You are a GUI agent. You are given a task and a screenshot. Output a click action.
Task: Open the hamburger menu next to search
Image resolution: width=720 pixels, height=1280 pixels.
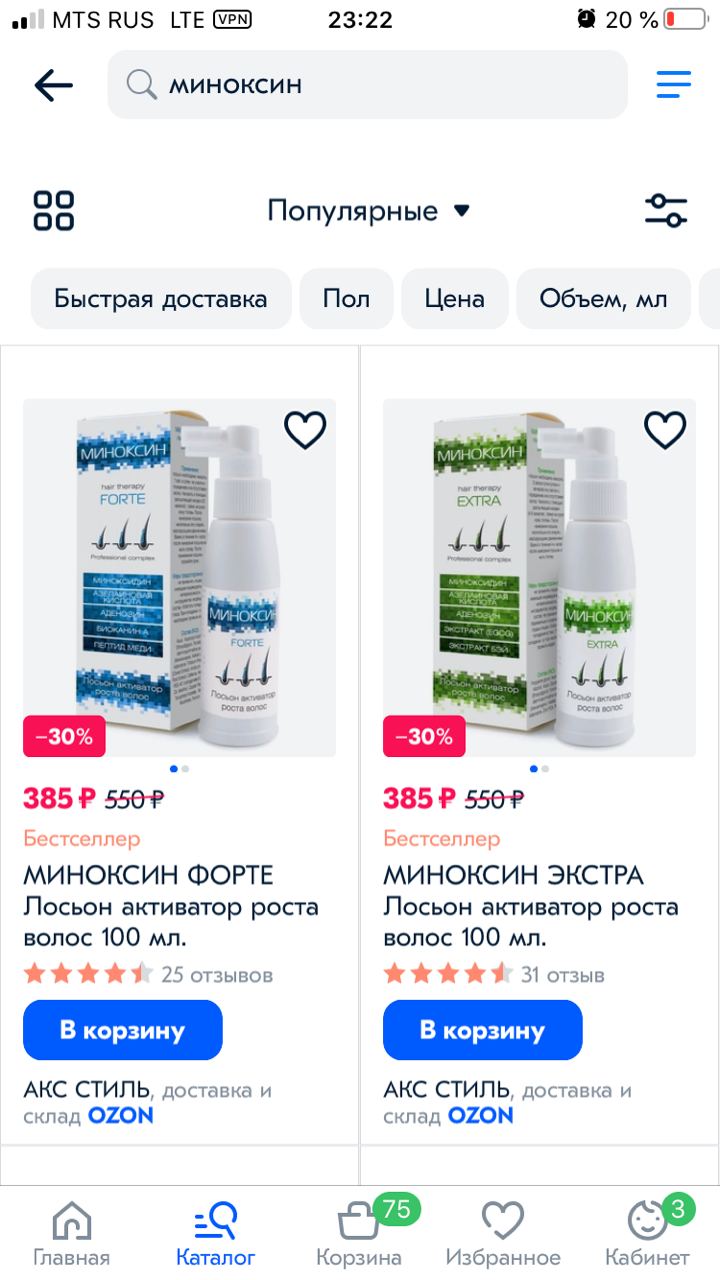(674, 85)
